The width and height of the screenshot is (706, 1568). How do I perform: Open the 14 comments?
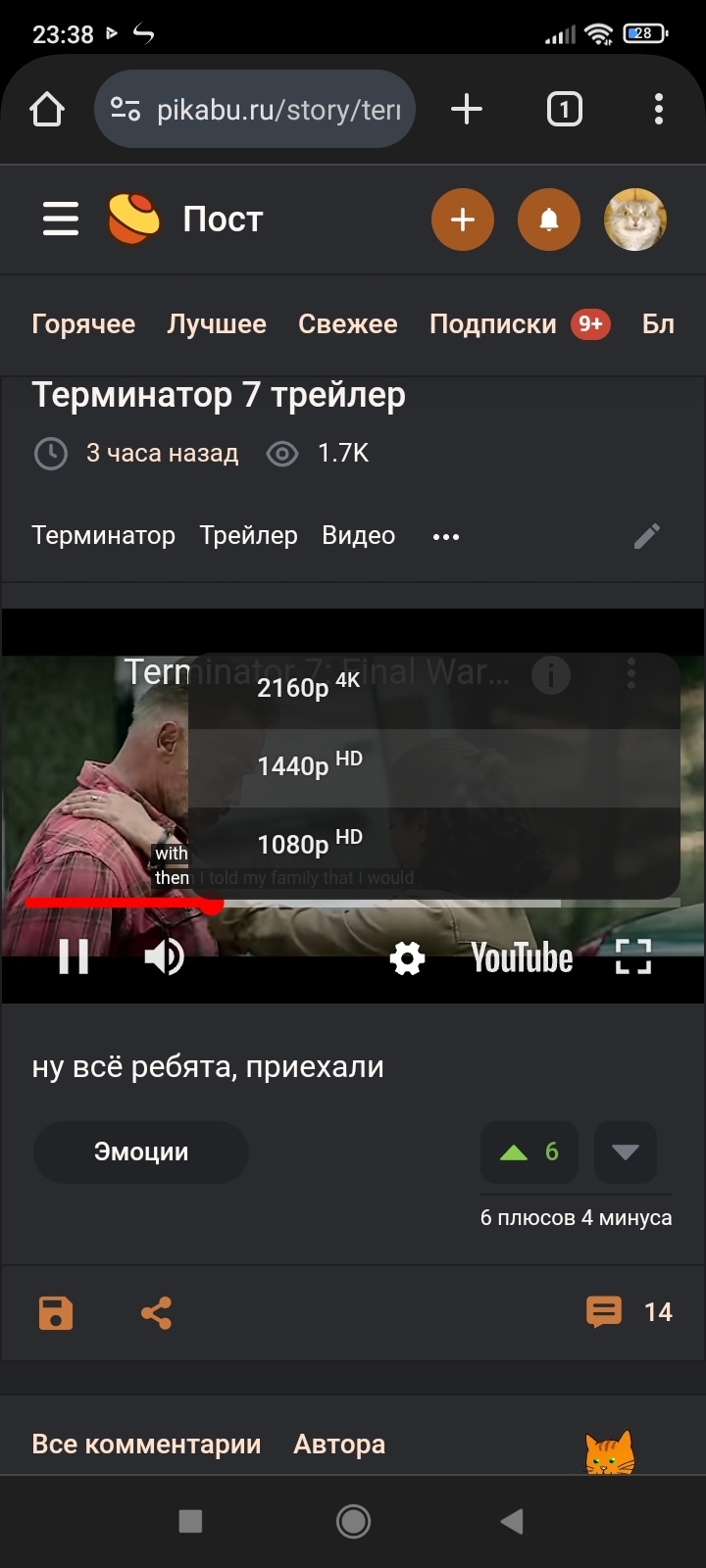(x=628, y=1312)
